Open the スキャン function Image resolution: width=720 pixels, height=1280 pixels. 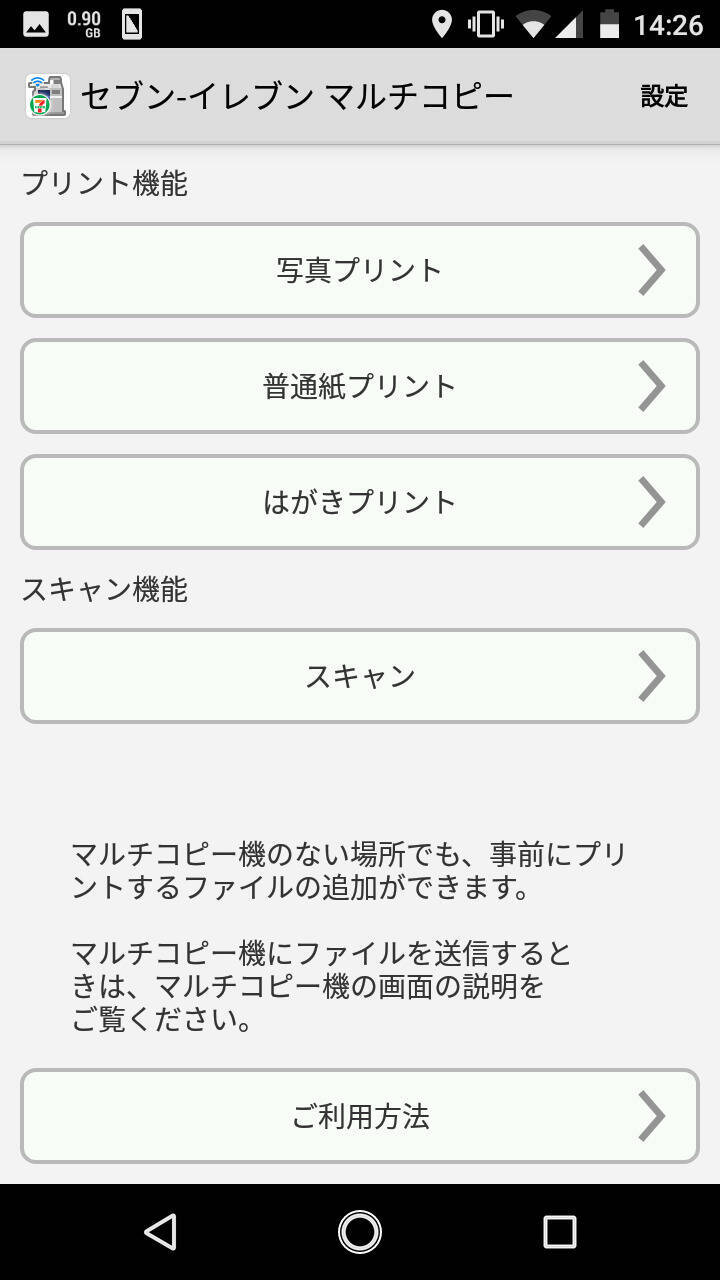(x=360, y=676)
